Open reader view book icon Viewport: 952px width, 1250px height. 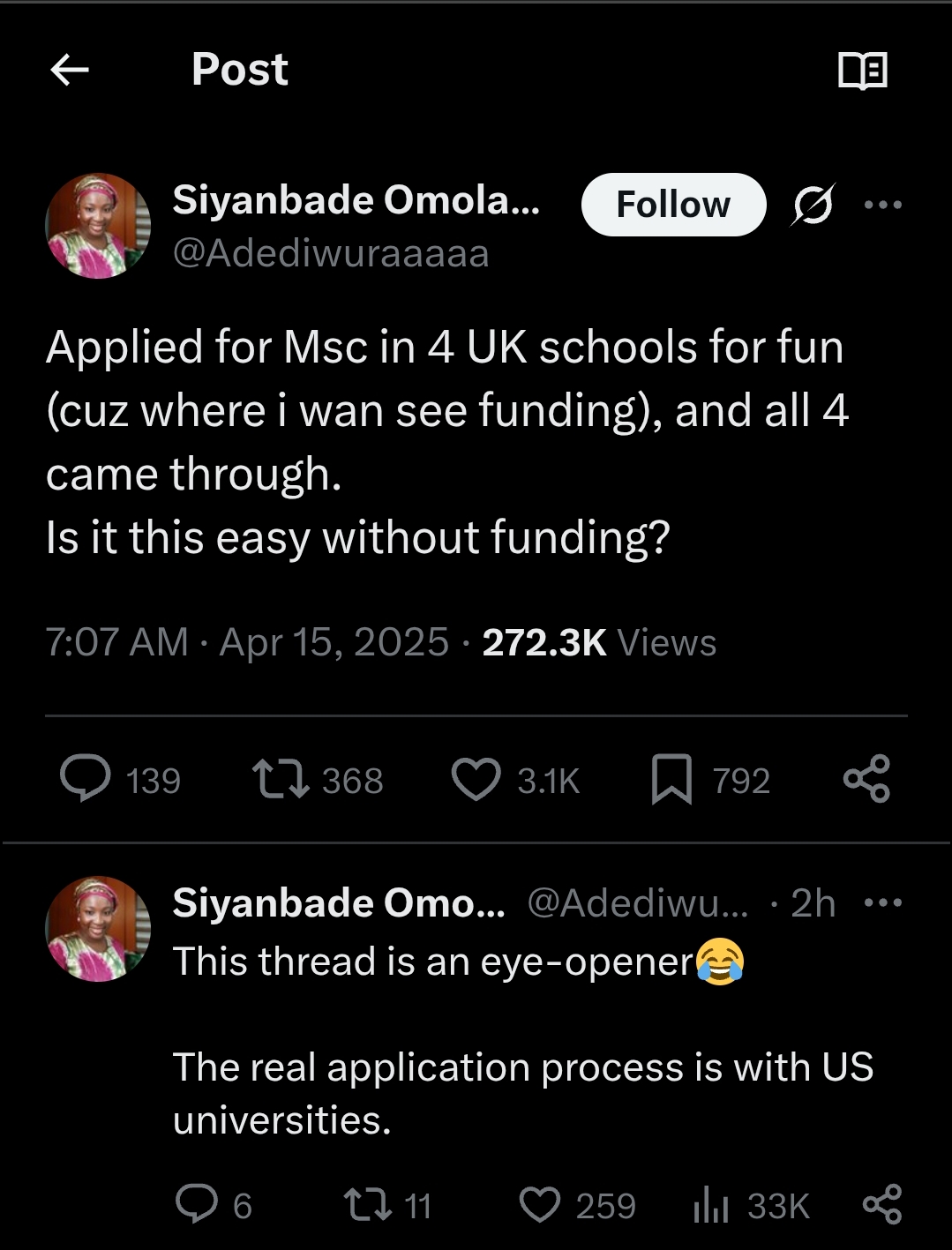[862, 71]
